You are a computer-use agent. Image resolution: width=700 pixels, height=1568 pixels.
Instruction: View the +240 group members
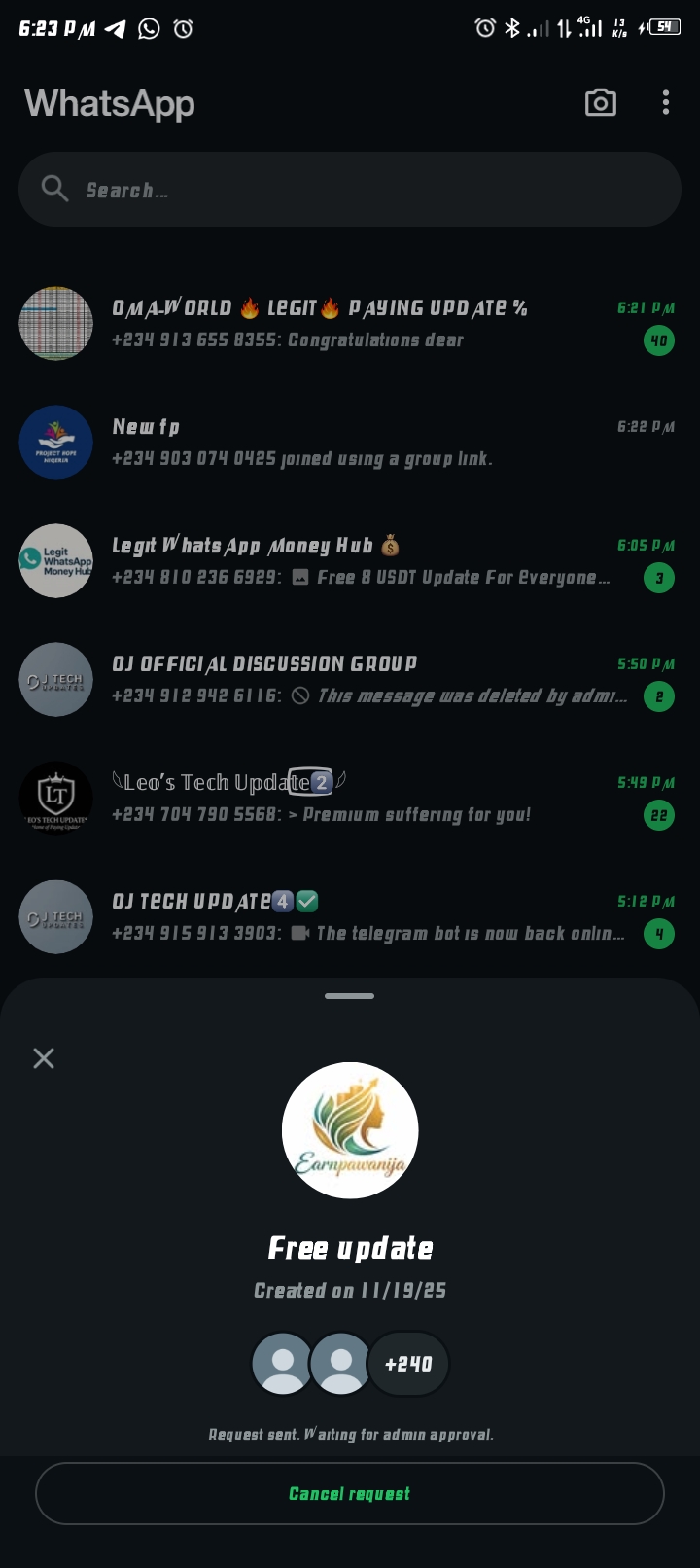pyautogui.click(x=408, y=1364)
